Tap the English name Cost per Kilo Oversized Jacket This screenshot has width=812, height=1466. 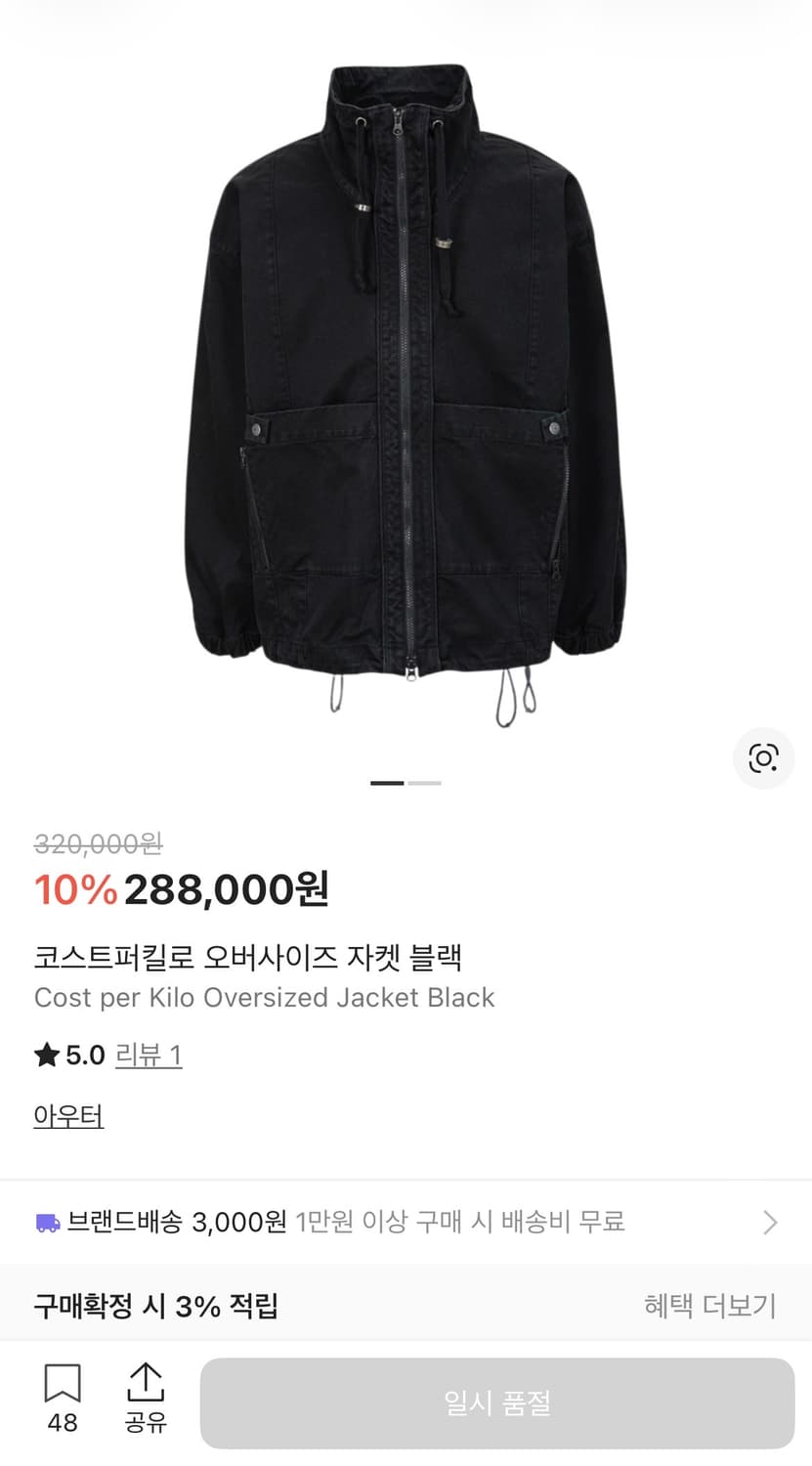coord(264,998)
